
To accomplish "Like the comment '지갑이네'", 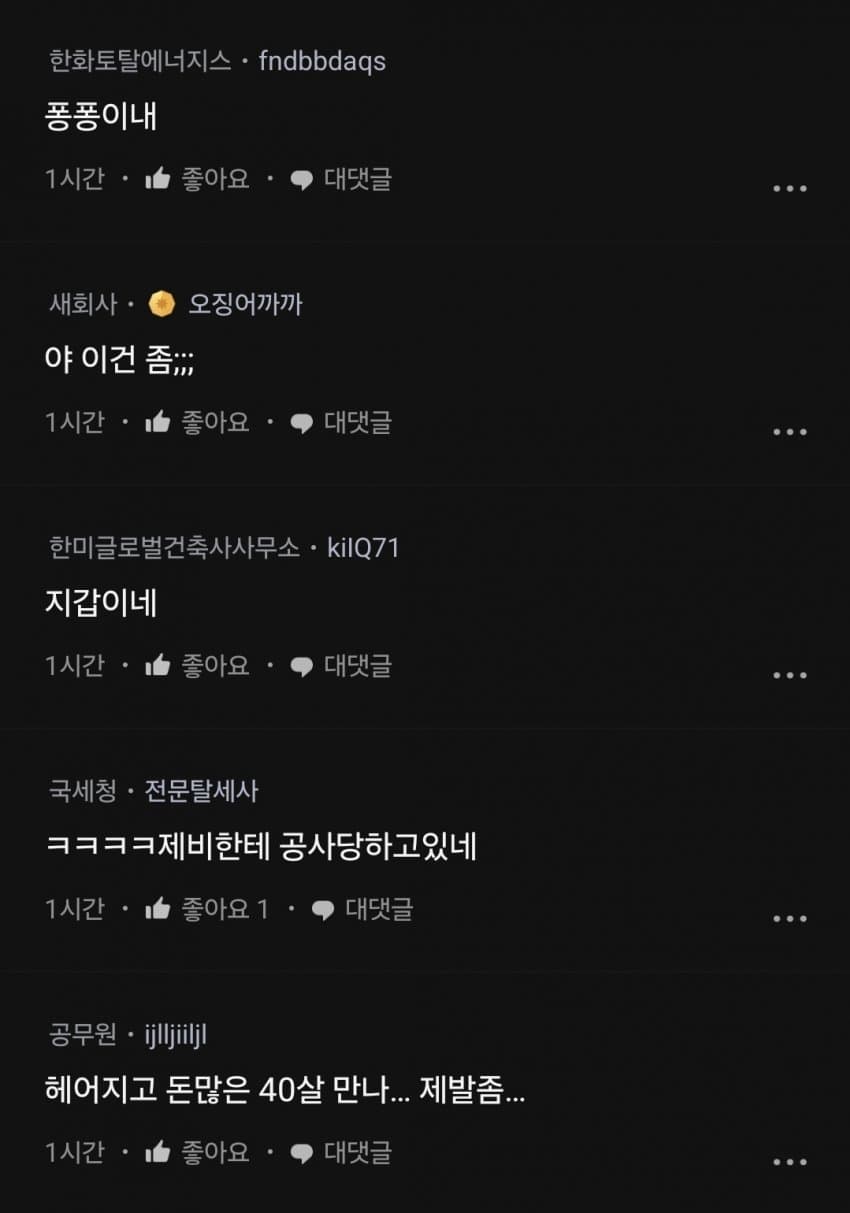I will [197, 666].
